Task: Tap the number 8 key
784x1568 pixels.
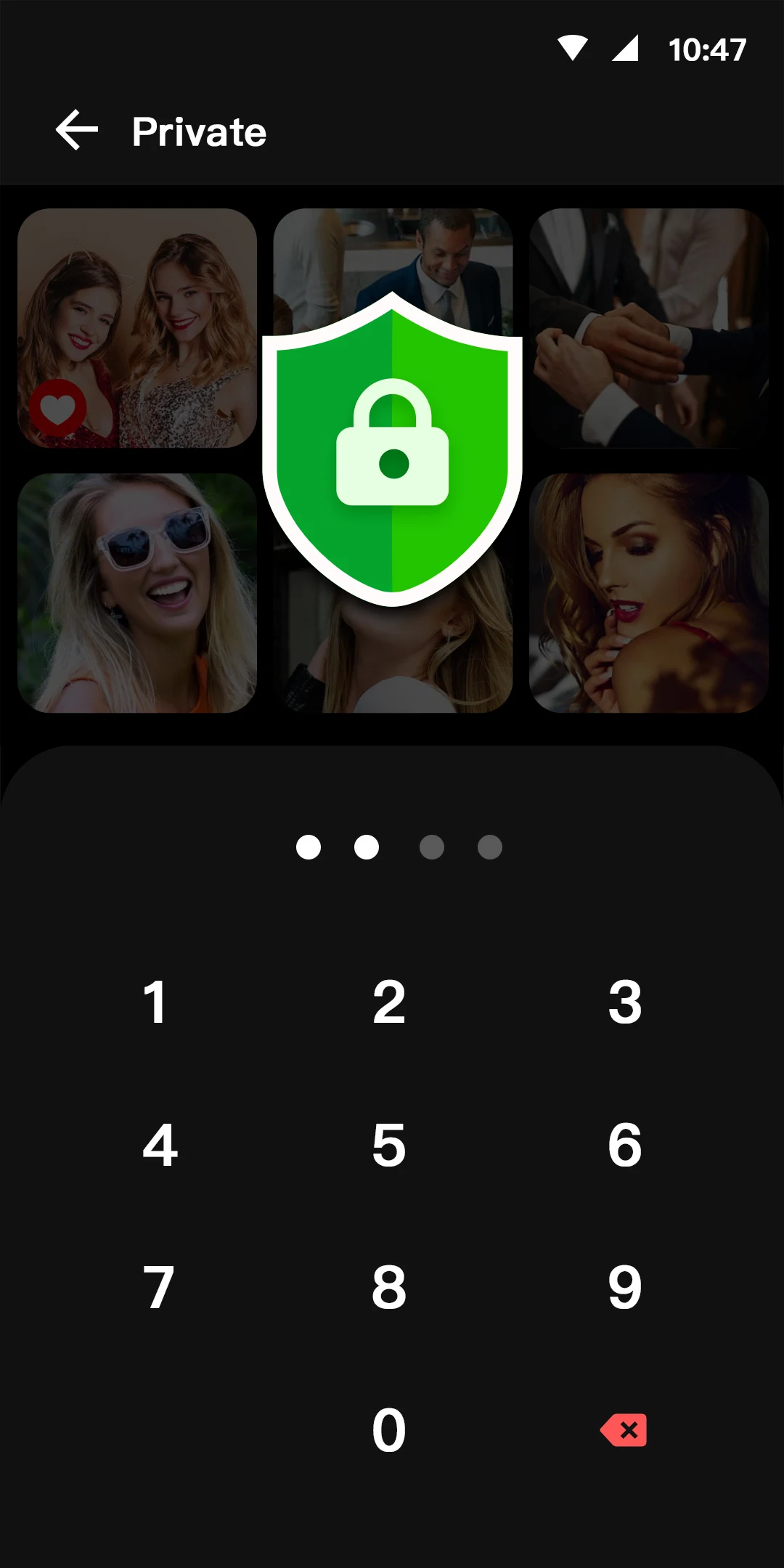Action: 389,1287
